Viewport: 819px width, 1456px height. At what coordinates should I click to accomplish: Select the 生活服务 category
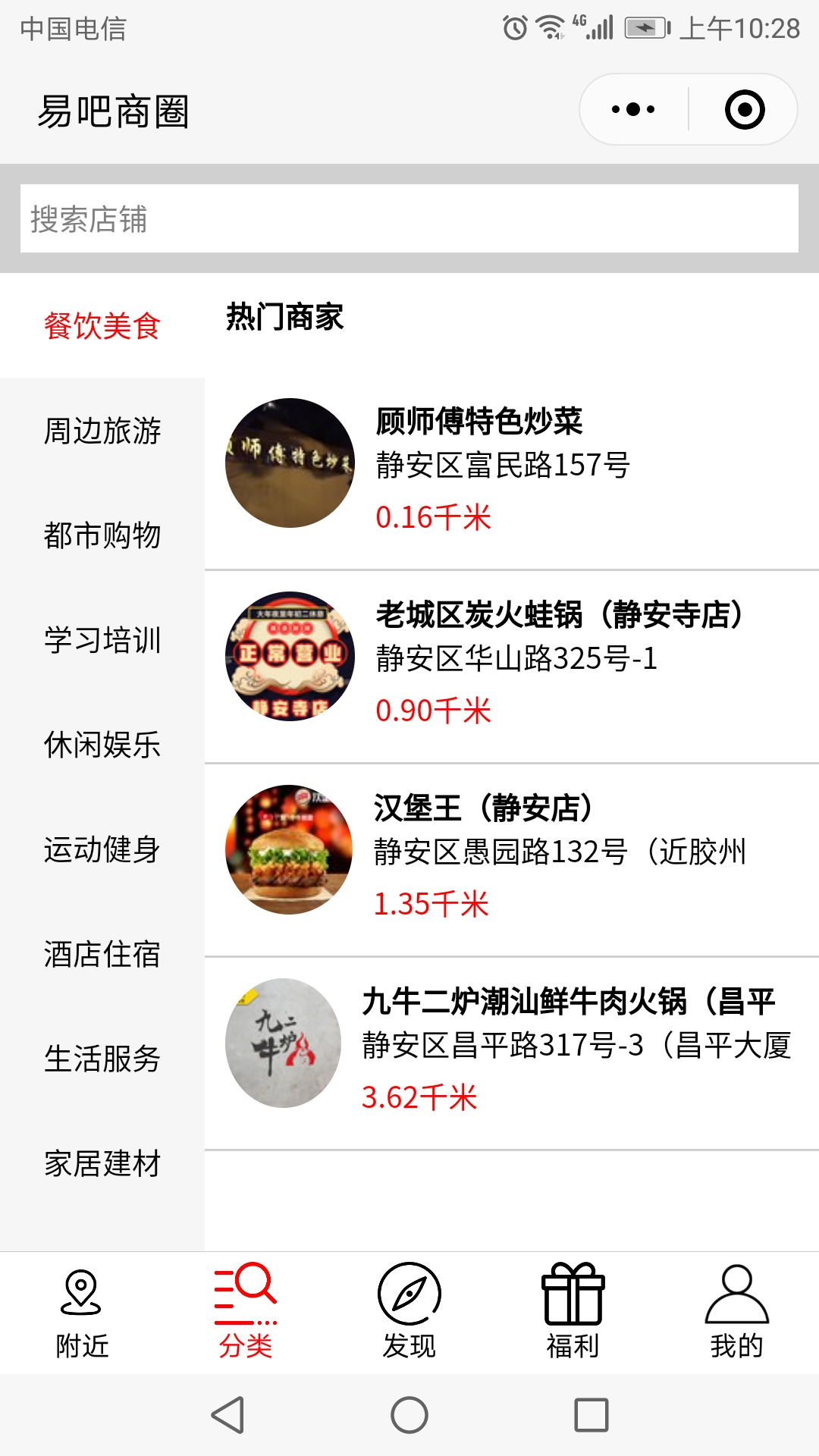[x=102, y=1059]
